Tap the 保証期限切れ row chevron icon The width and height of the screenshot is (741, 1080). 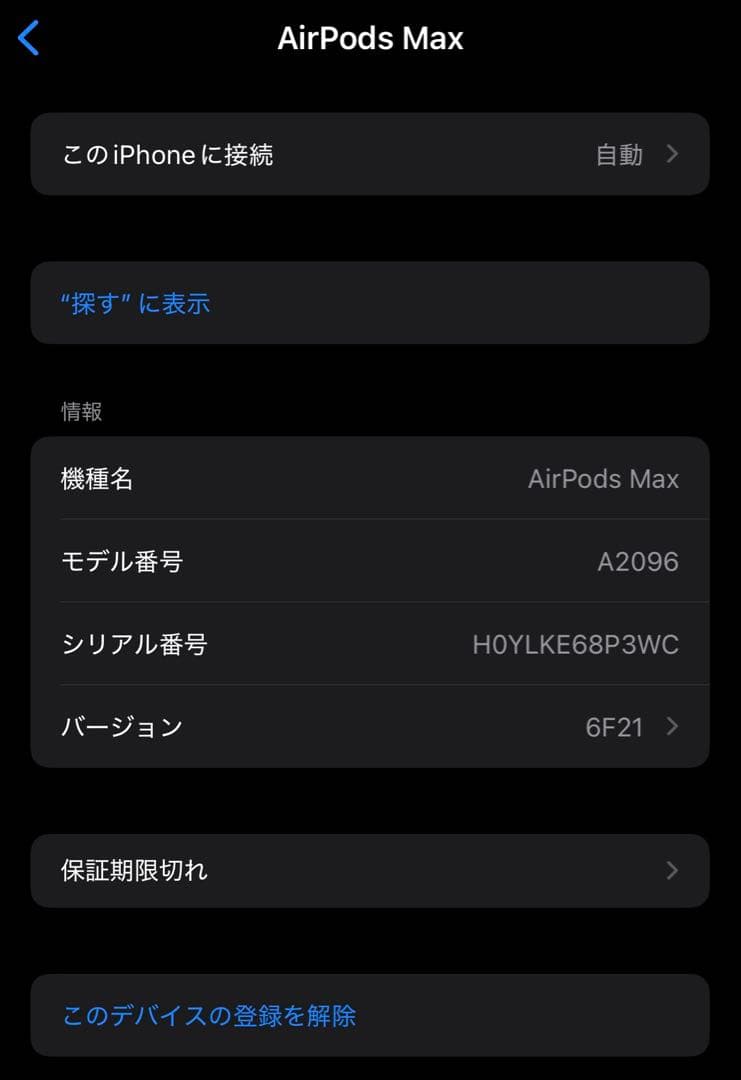coord(671,871)
